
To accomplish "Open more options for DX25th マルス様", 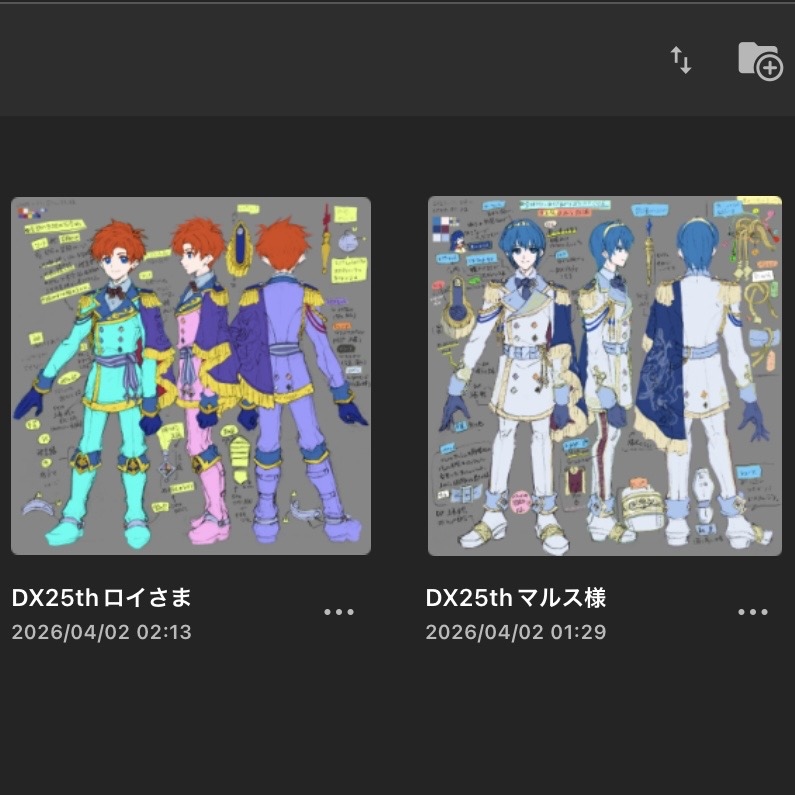I will [753, 612].
